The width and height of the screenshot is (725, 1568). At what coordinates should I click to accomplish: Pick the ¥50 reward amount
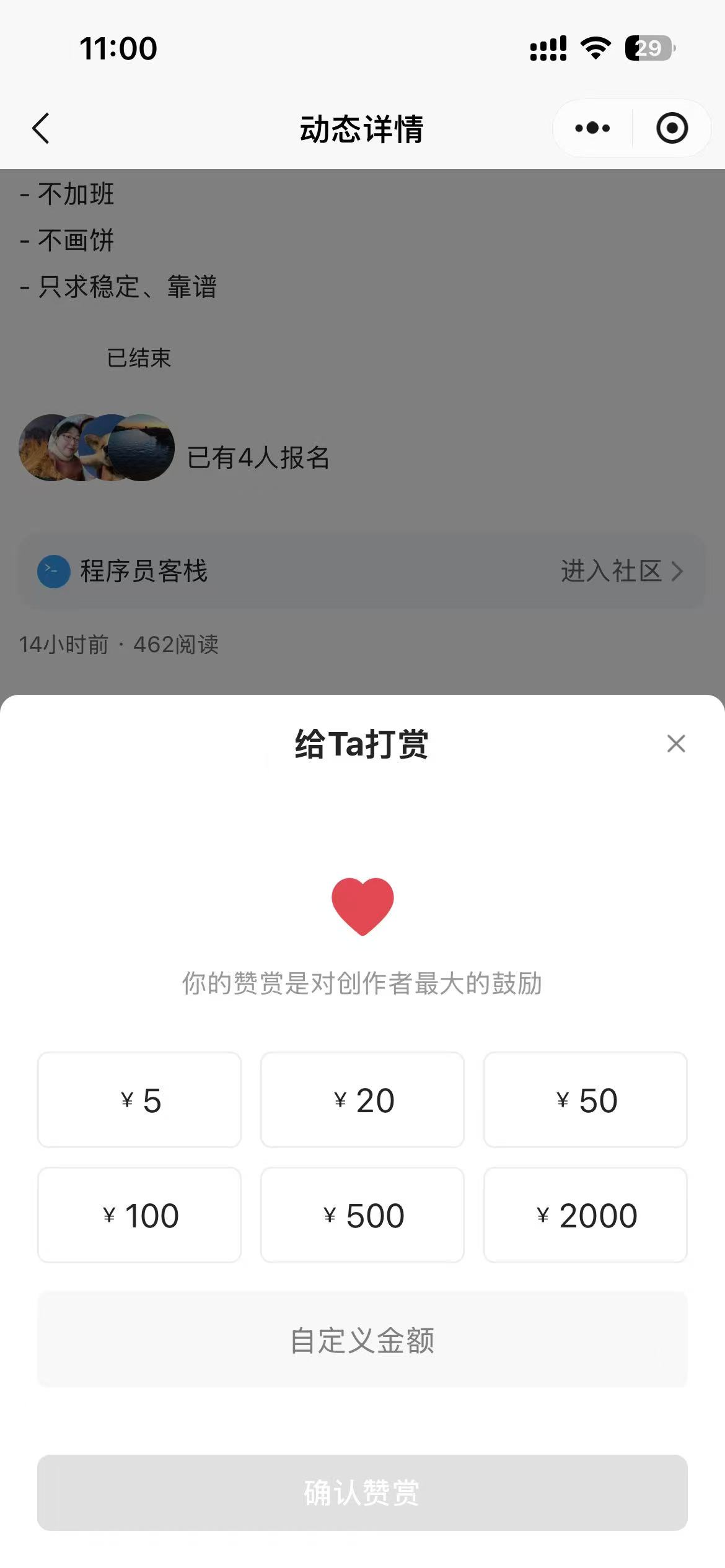(586, 1100)
